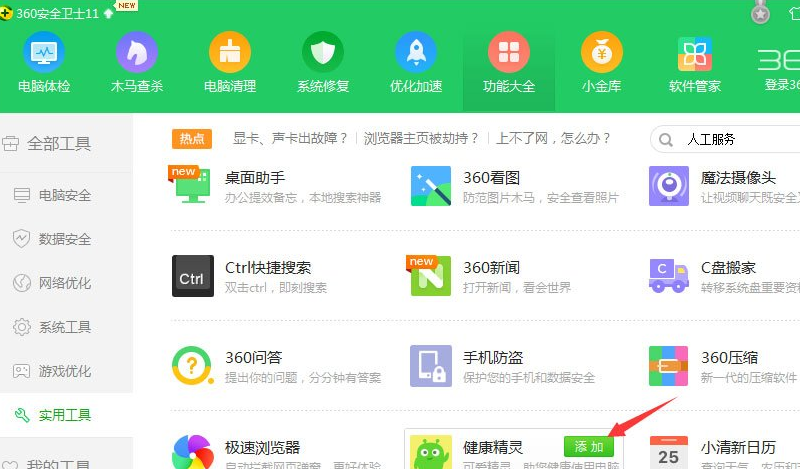Open 系统修复
The width and height of the screenshot is (800, 469).
323,63
